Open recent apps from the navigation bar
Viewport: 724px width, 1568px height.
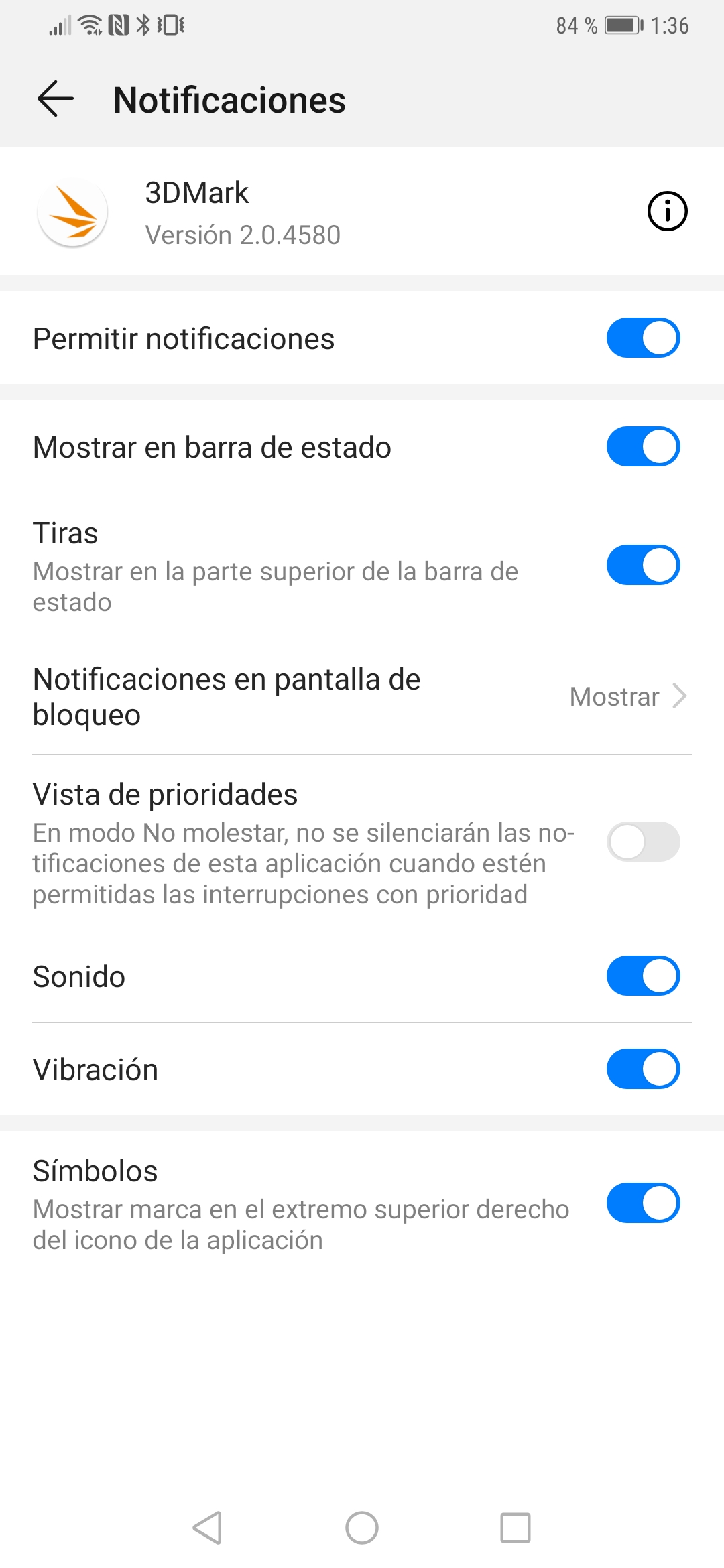click(516, 1528)
